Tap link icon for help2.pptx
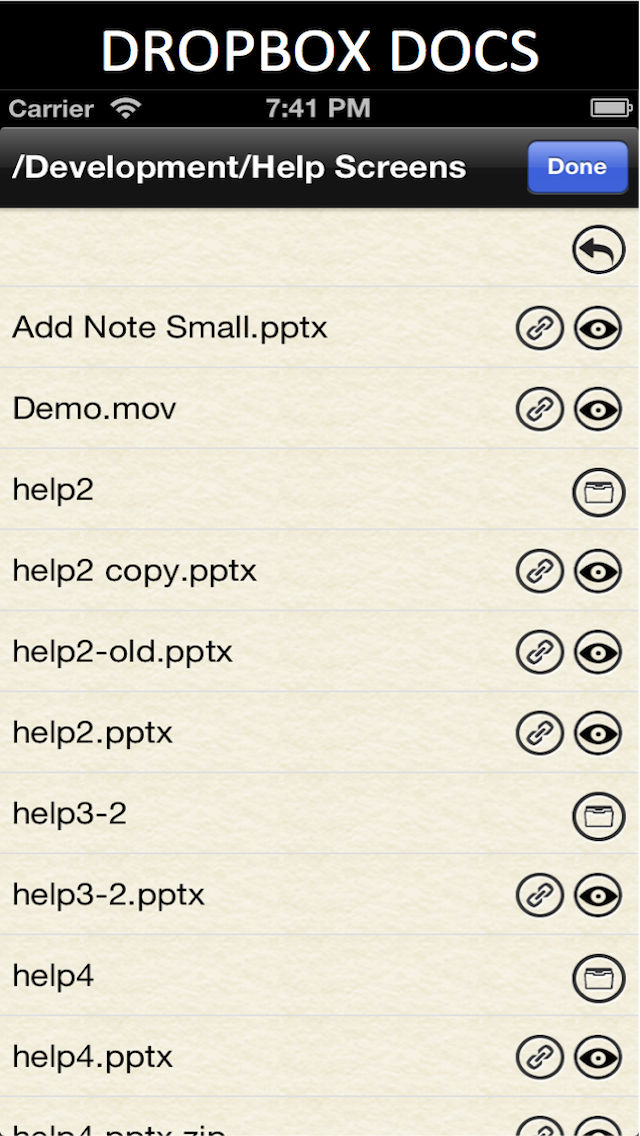The width and height of the screenshot is (640, 1136). click(539, 733)
